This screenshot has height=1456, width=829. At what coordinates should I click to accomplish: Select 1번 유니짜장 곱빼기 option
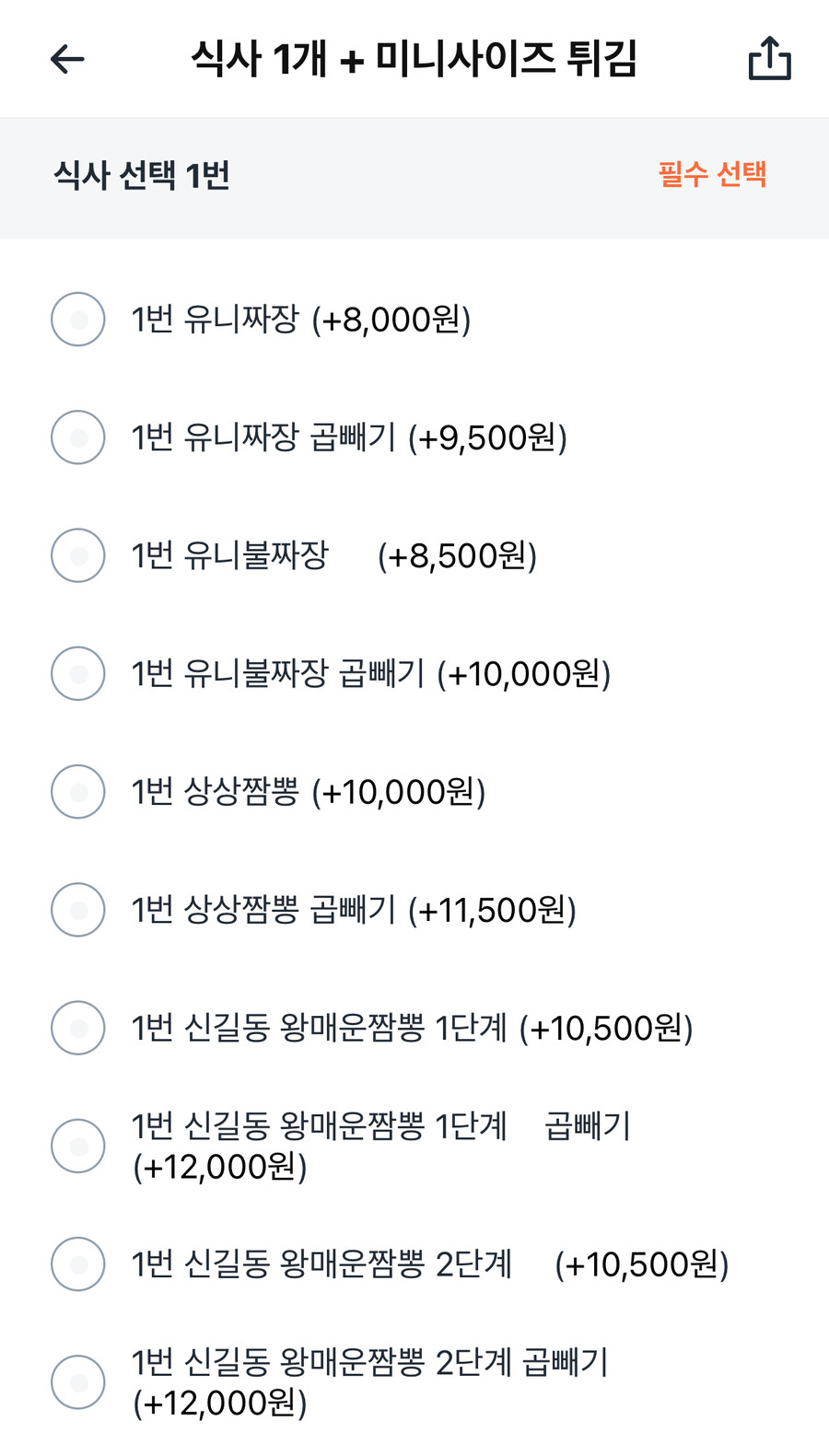click(x=77, y=437)
